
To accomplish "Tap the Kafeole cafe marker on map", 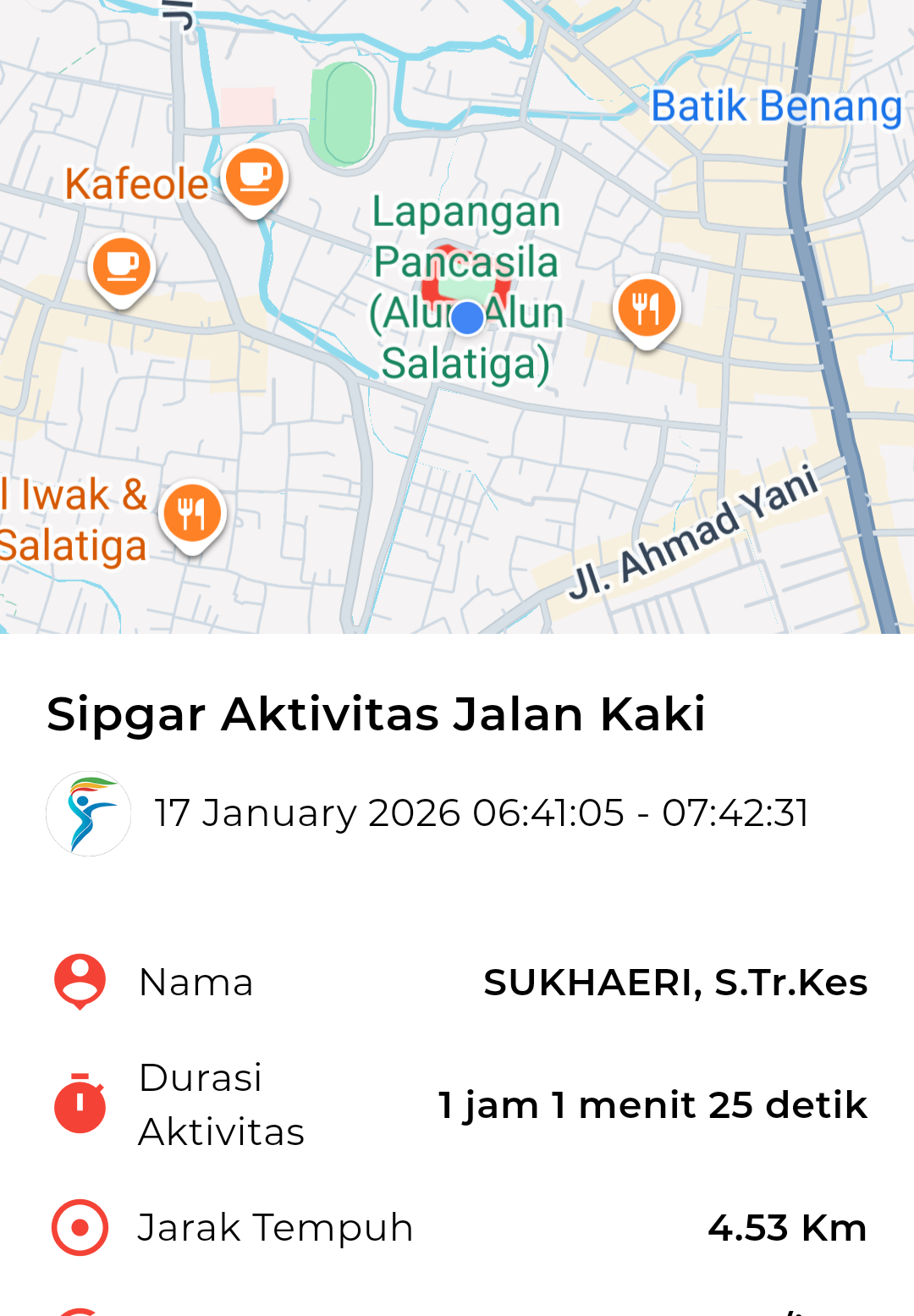I will pos(255,178).
